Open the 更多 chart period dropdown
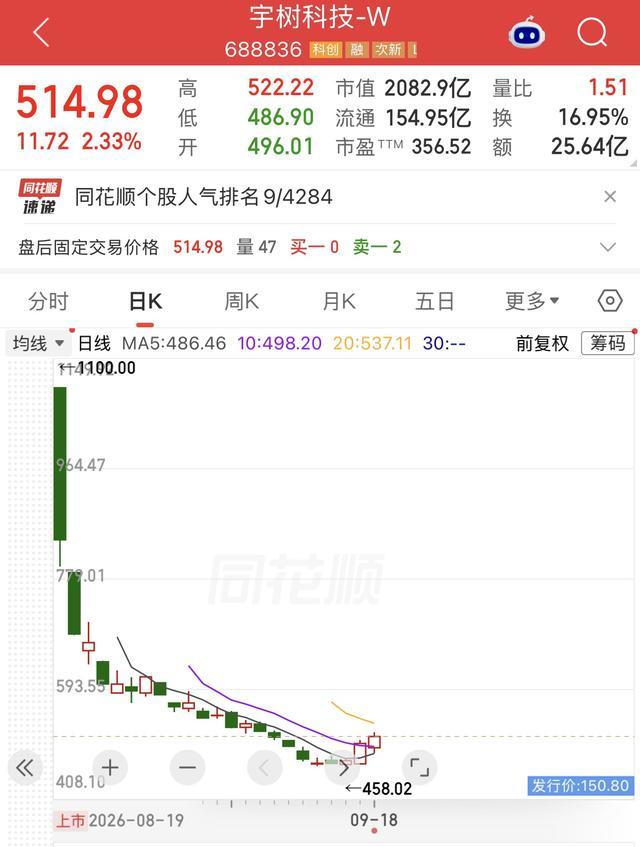640x847 pixels. click(532, 301)
